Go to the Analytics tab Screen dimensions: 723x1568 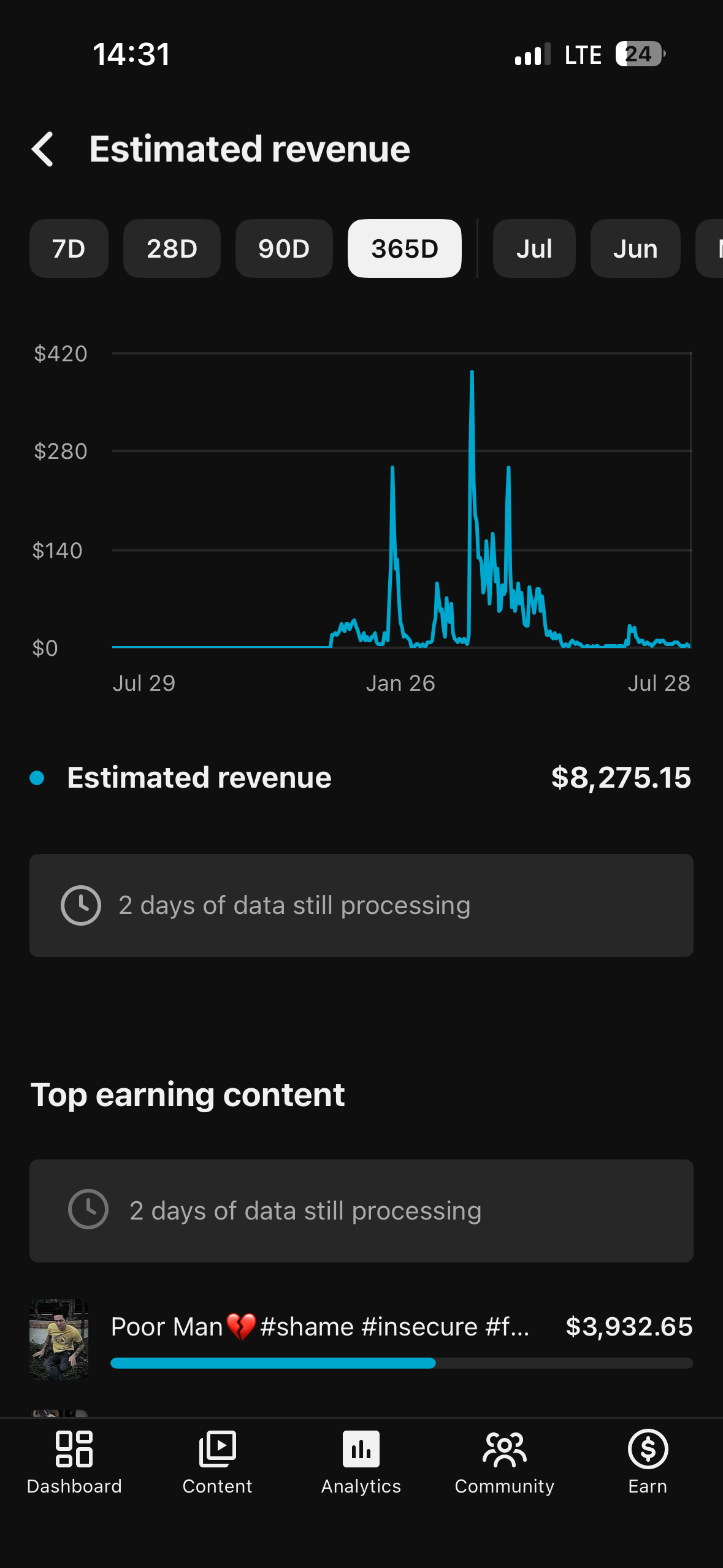click(361, 1462)
